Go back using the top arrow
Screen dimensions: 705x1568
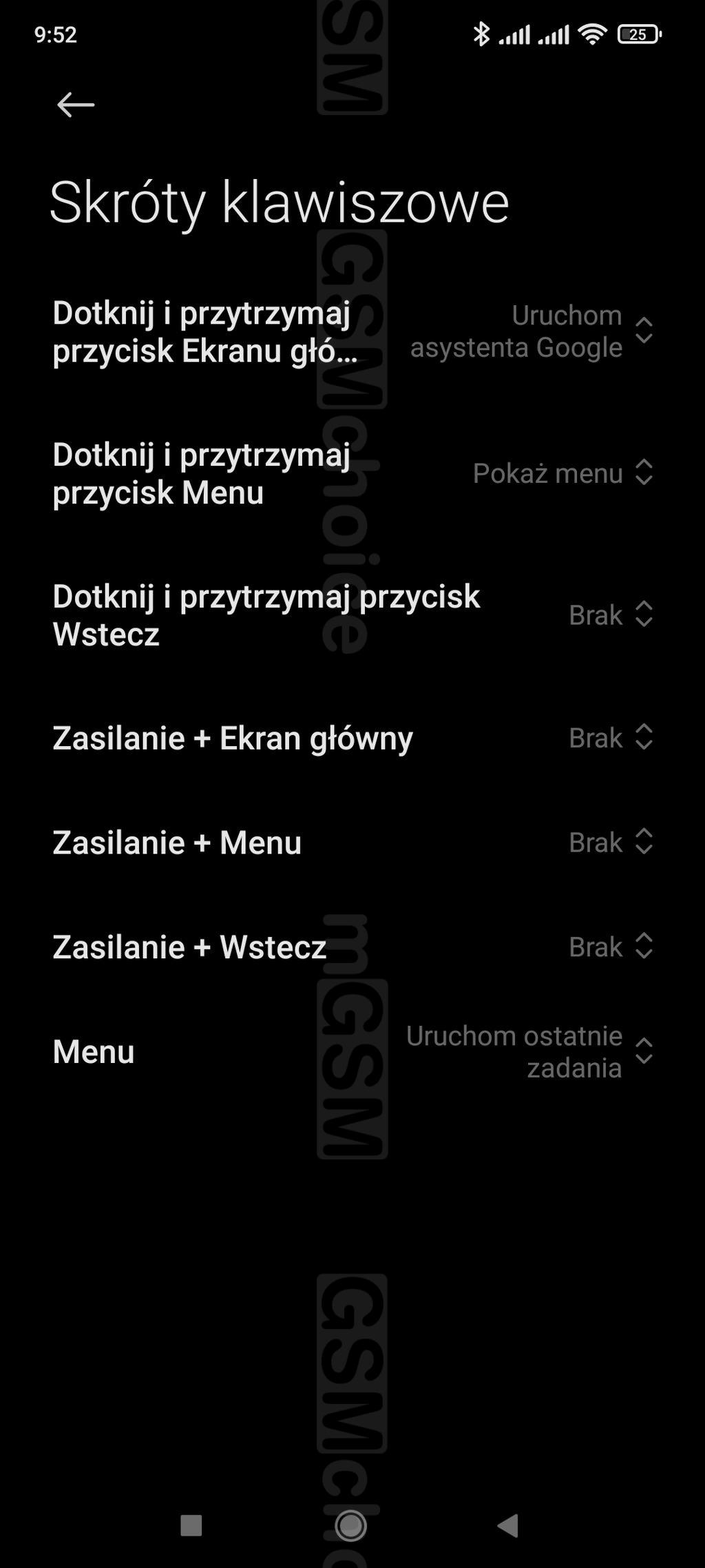click(75, 105)
